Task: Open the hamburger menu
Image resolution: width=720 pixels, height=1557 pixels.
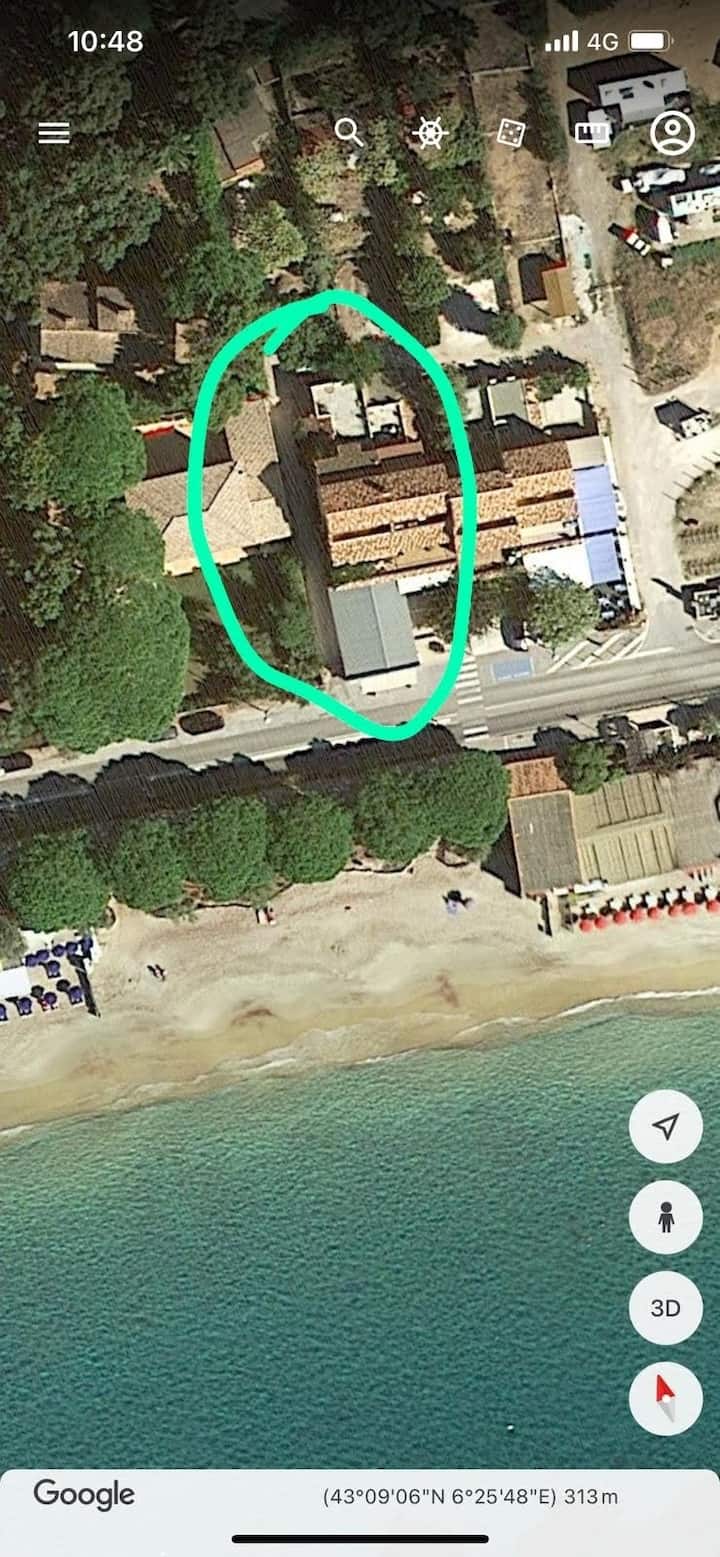Action: tap(54, 133)
